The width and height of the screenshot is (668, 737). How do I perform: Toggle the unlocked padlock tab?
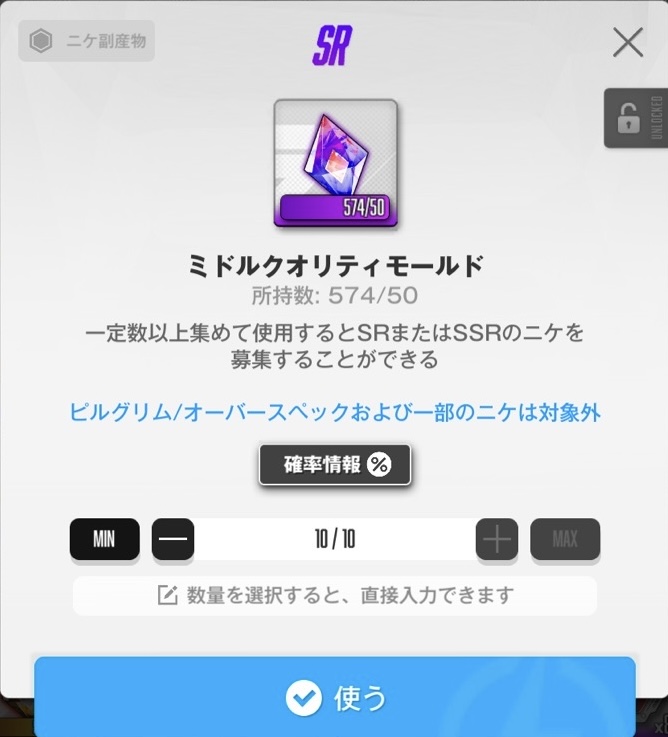point(634,119)
